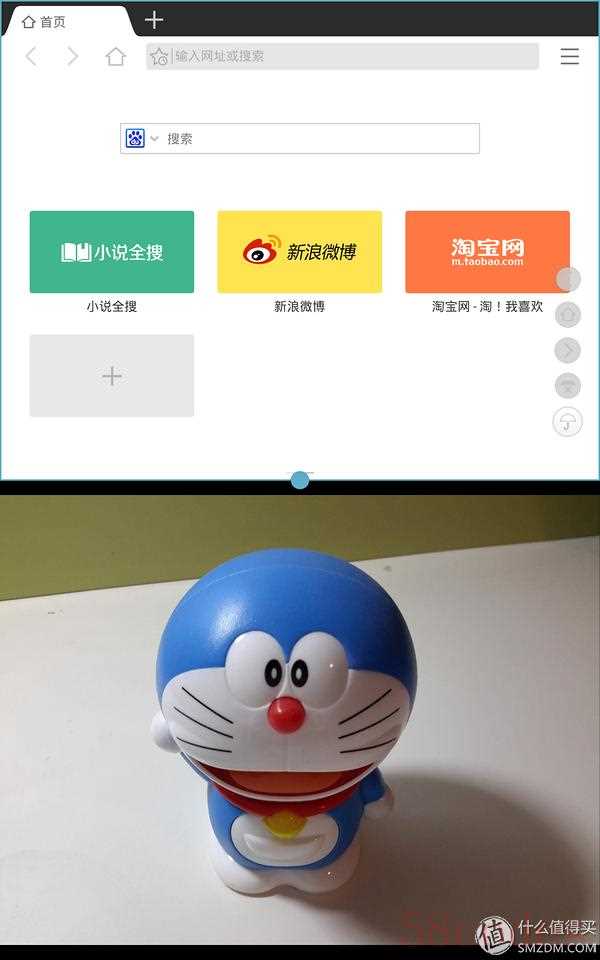
Task: Tap the floating home circle button
Action: pyautogui.click(x=567, y=315)
